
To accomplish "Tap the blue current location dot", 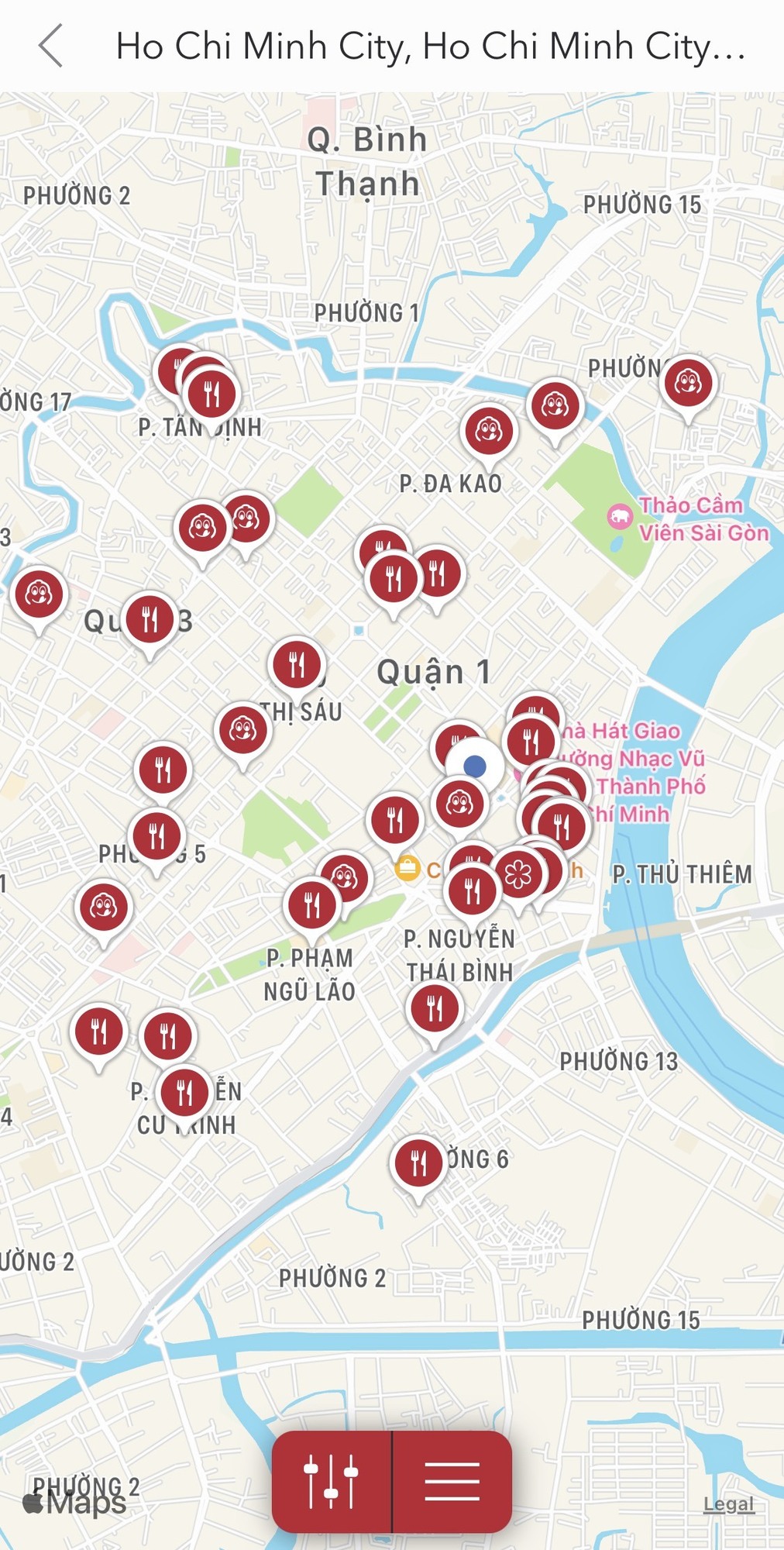I will point(475,766).
